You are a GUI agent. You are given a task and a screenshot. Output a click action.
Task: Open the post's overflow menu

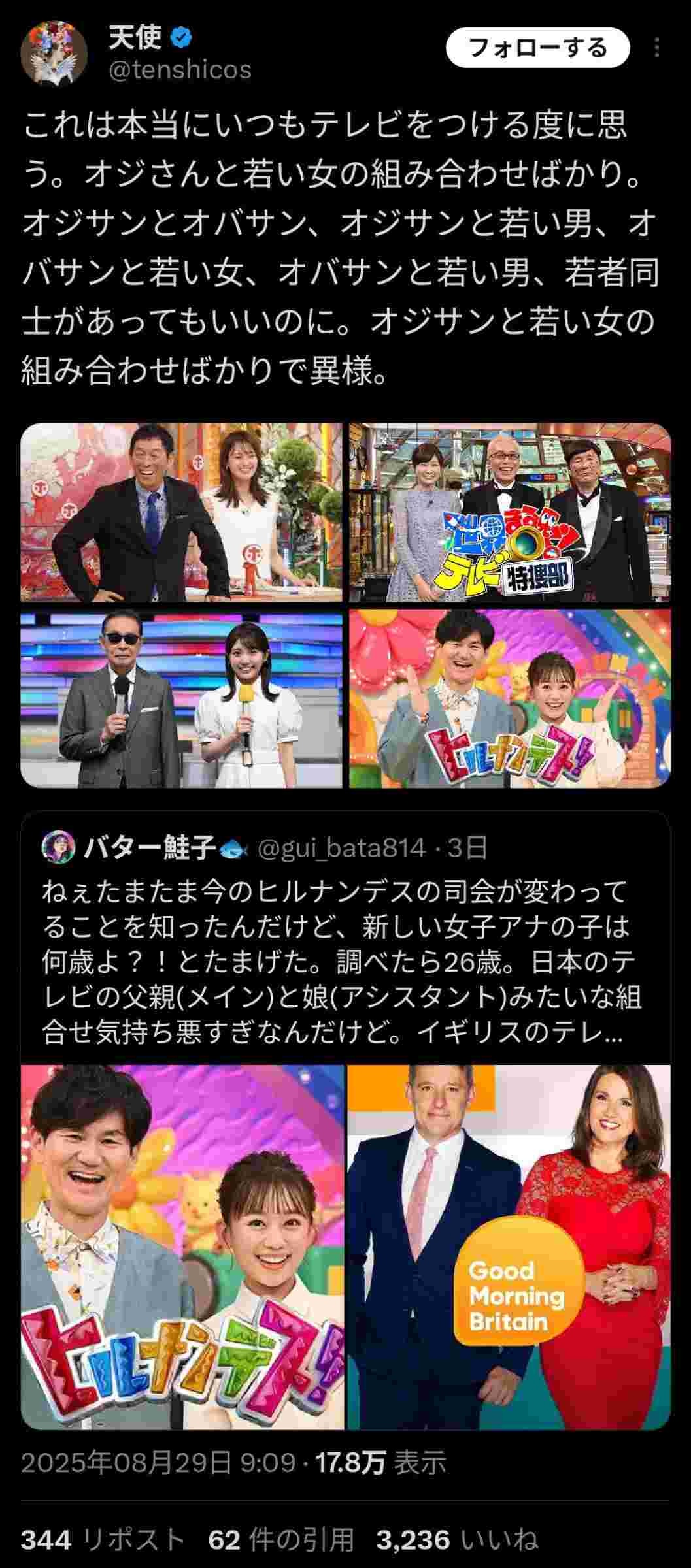coord(657,48)
